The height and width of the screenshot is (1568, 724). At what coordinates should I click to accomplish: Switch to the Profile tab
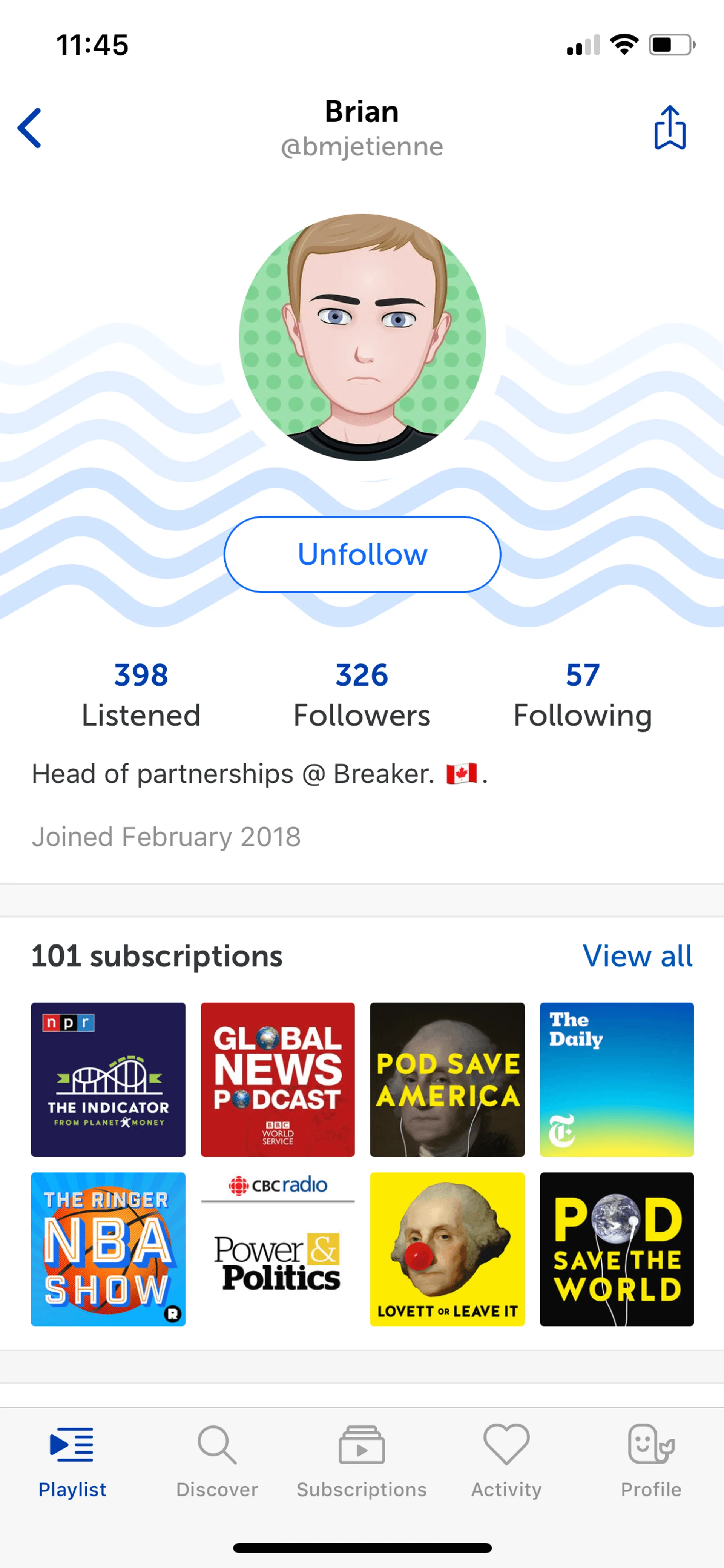click(651, 1461)
